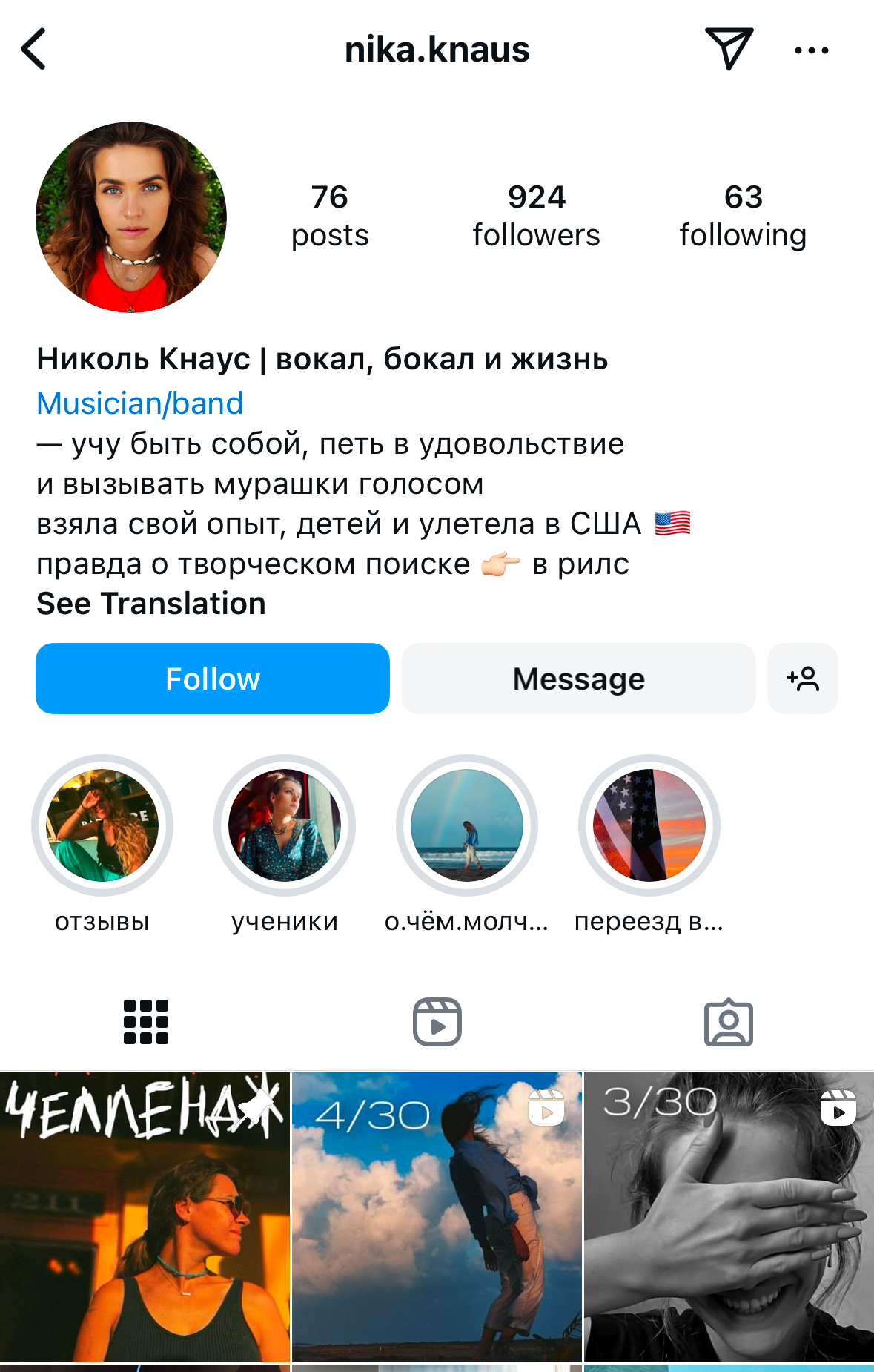The width and height of the screenshot is (874, 1372).
Task: Open the 4/30 reel post
Action: pos(437,1216)
